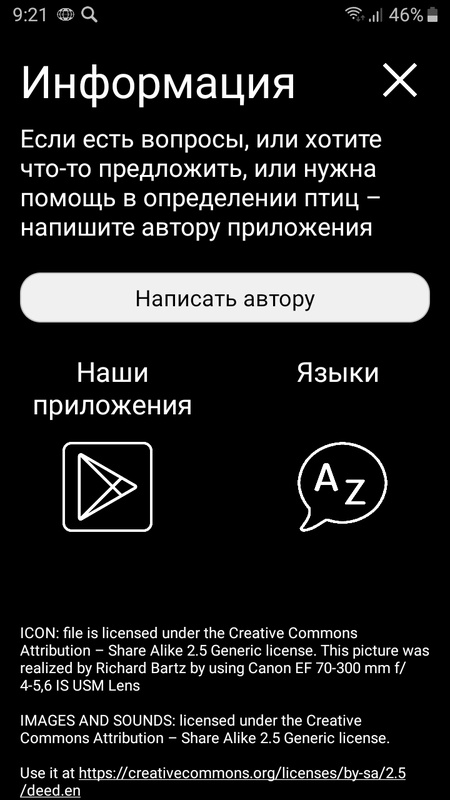The width and height of the screenshot is (450, 800).
Task: Close the Информация screen
Action: (x=400, y=81)
